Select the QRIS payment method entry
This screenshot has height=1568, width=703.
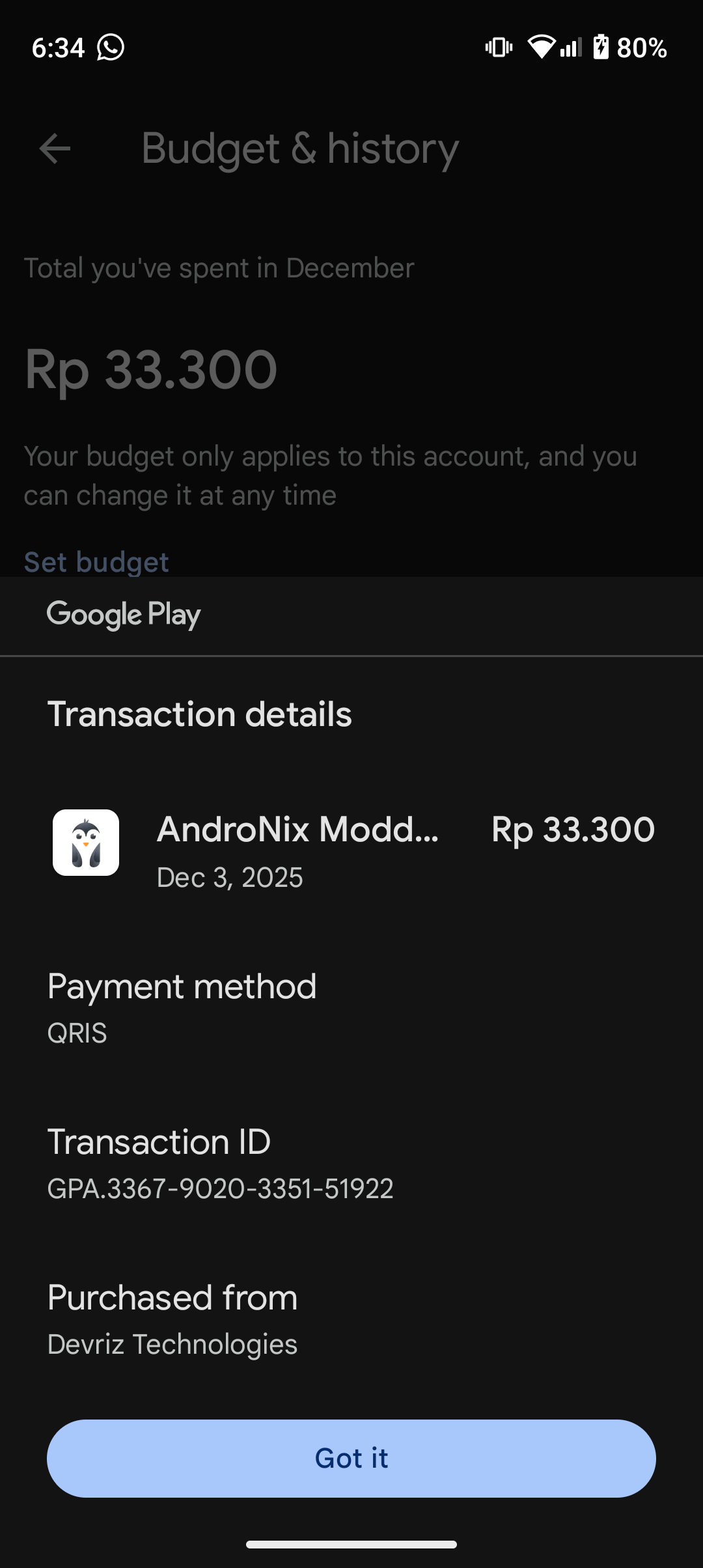point(76,1033)
